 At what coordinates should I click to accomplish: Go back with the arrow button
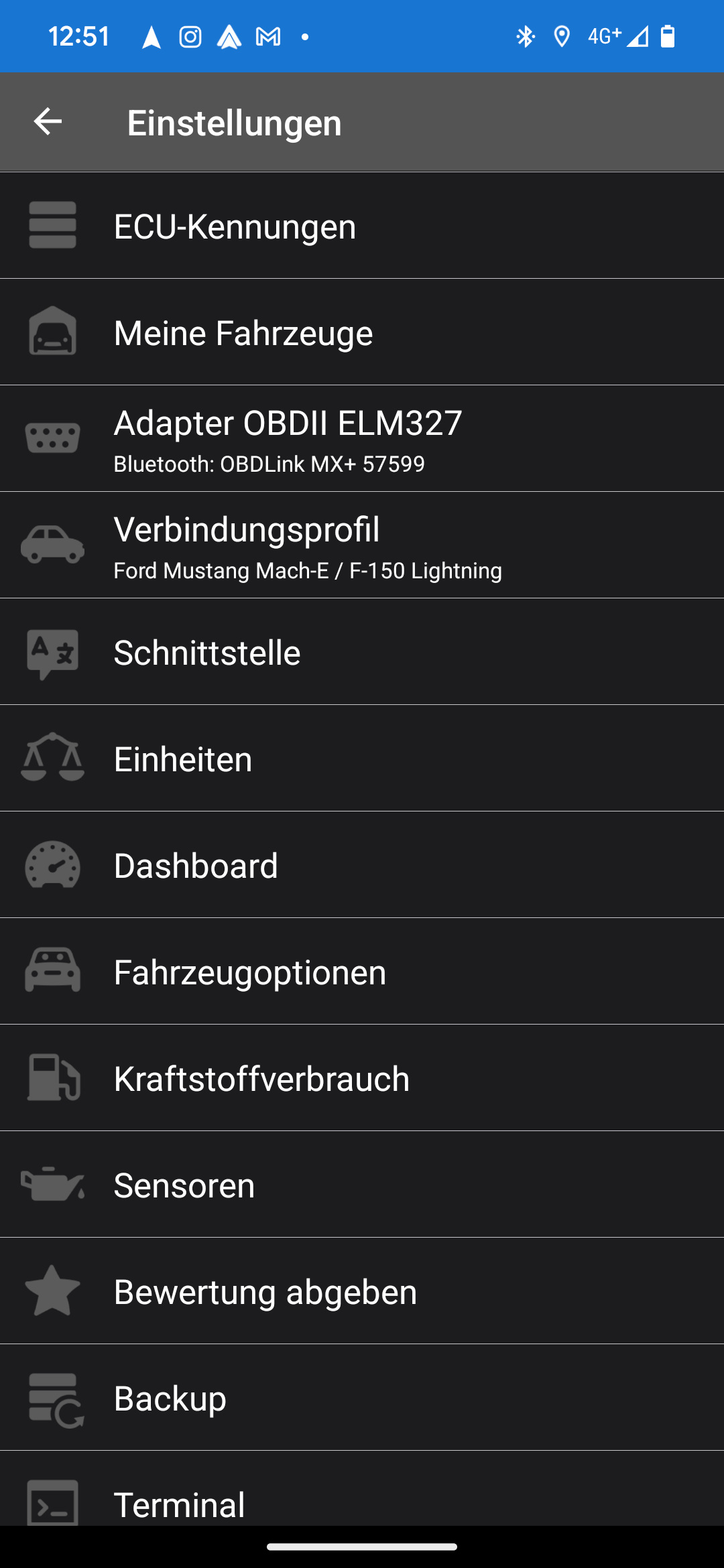(46, 121)
